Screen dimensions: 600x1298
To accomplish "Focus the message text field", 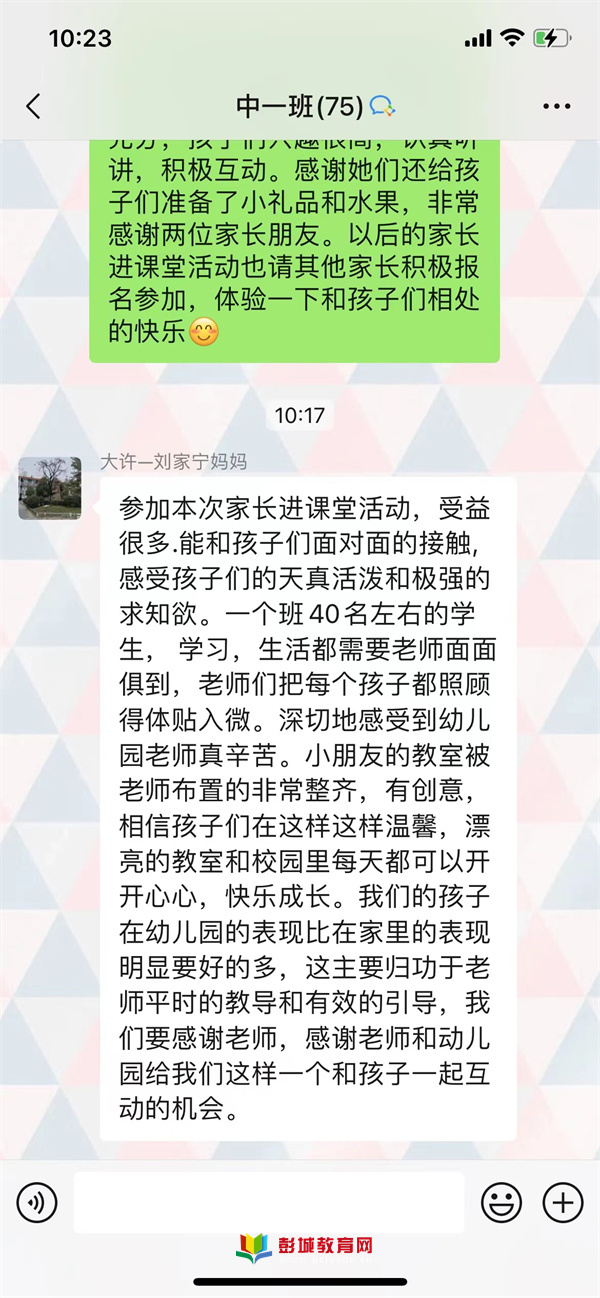I will tap(268, 1202).
